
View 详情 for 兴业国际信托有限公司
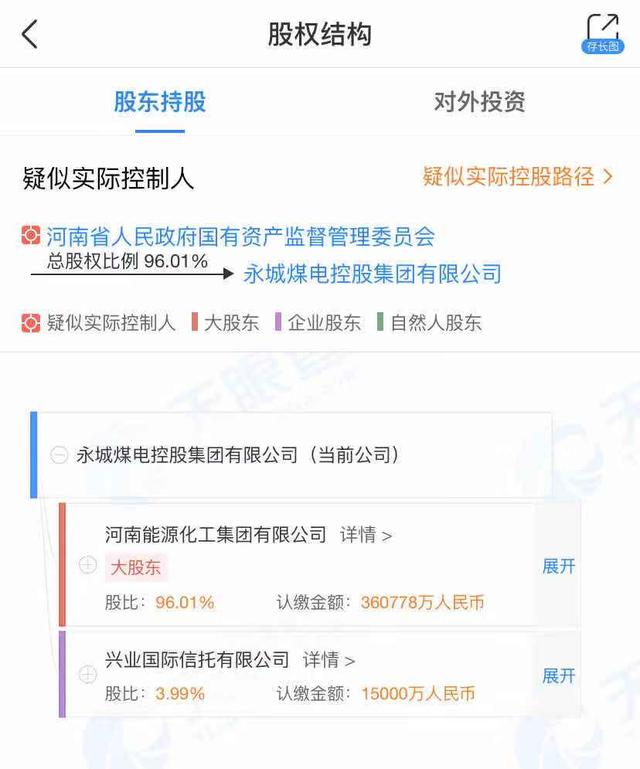pos(329,660)
